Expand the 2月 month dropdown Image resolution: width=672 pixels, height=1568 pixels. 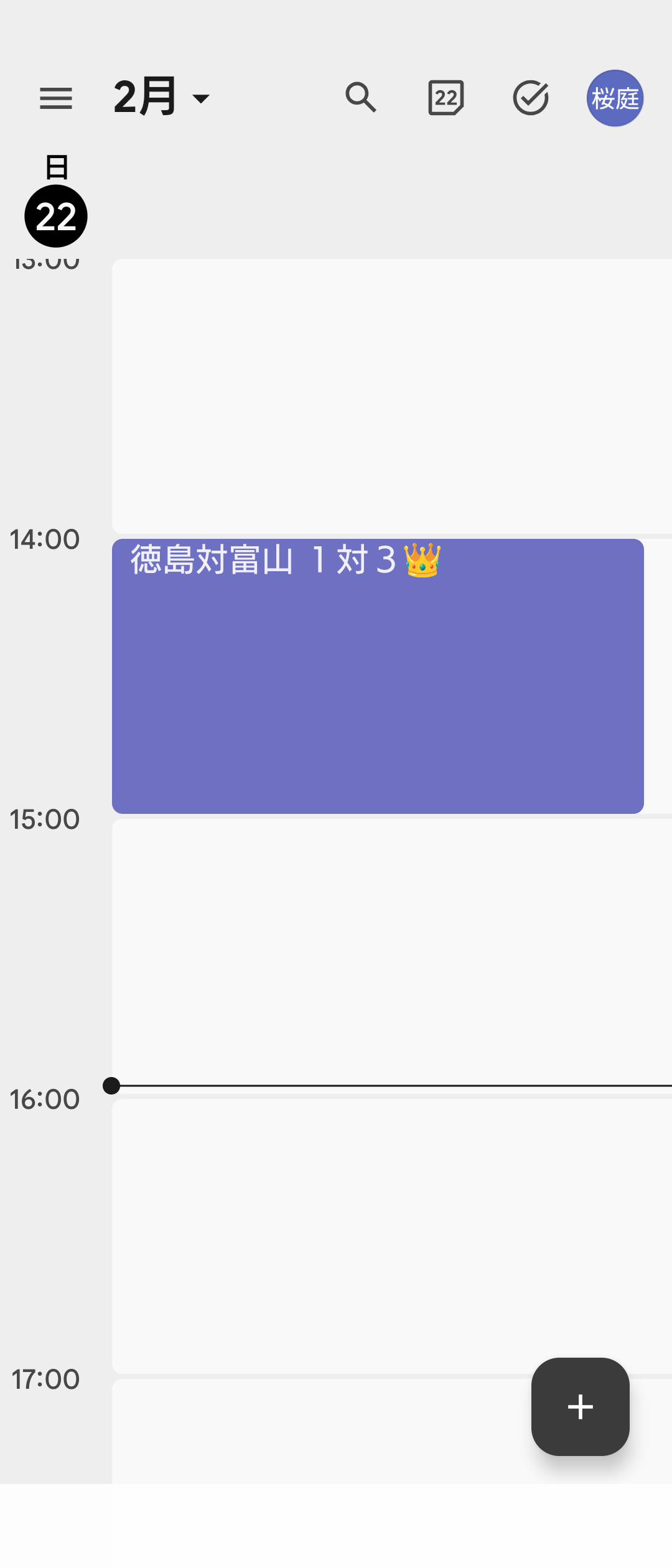point(163,98)
